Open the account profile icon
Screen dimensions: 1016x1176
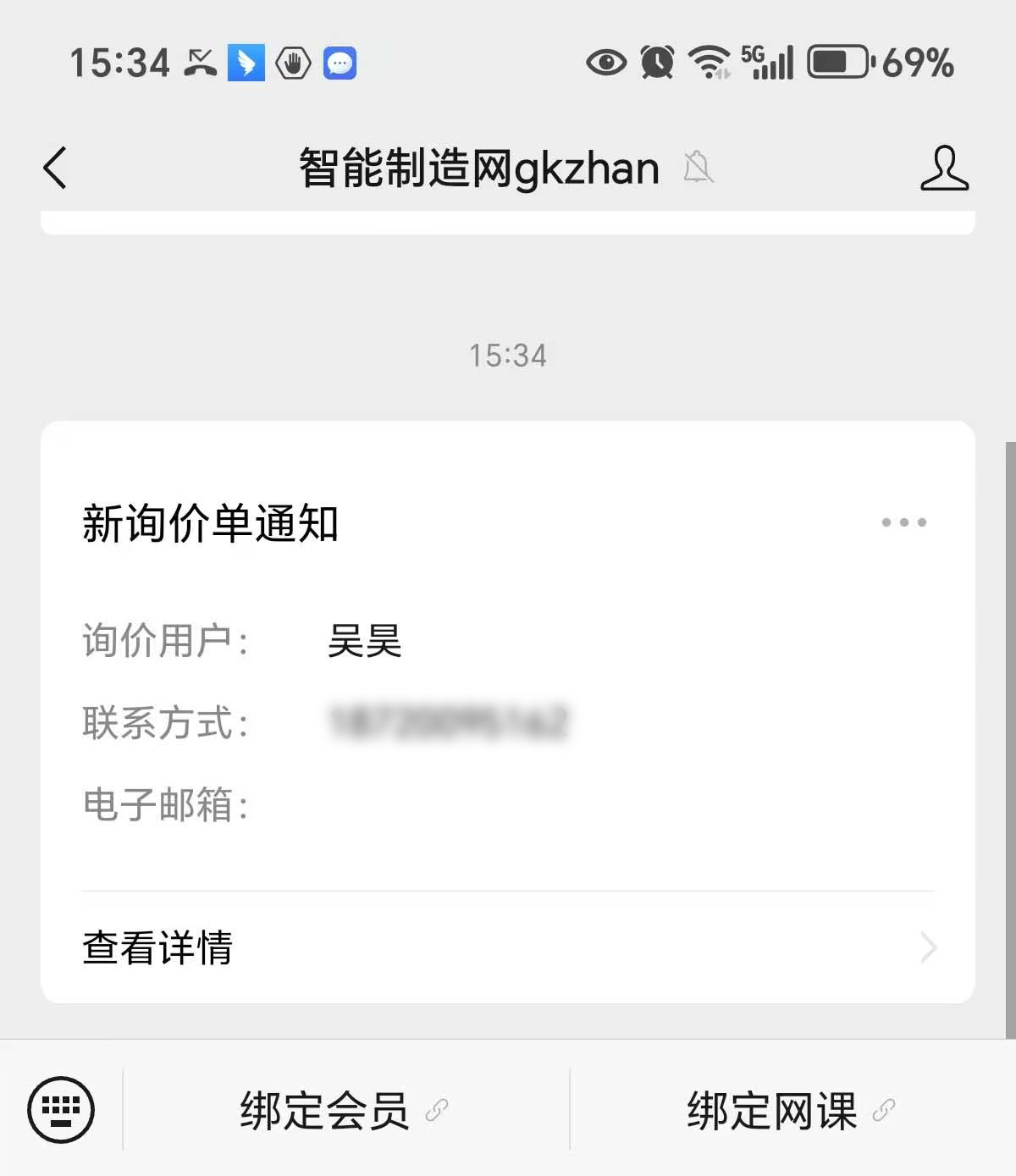[943, 168]
